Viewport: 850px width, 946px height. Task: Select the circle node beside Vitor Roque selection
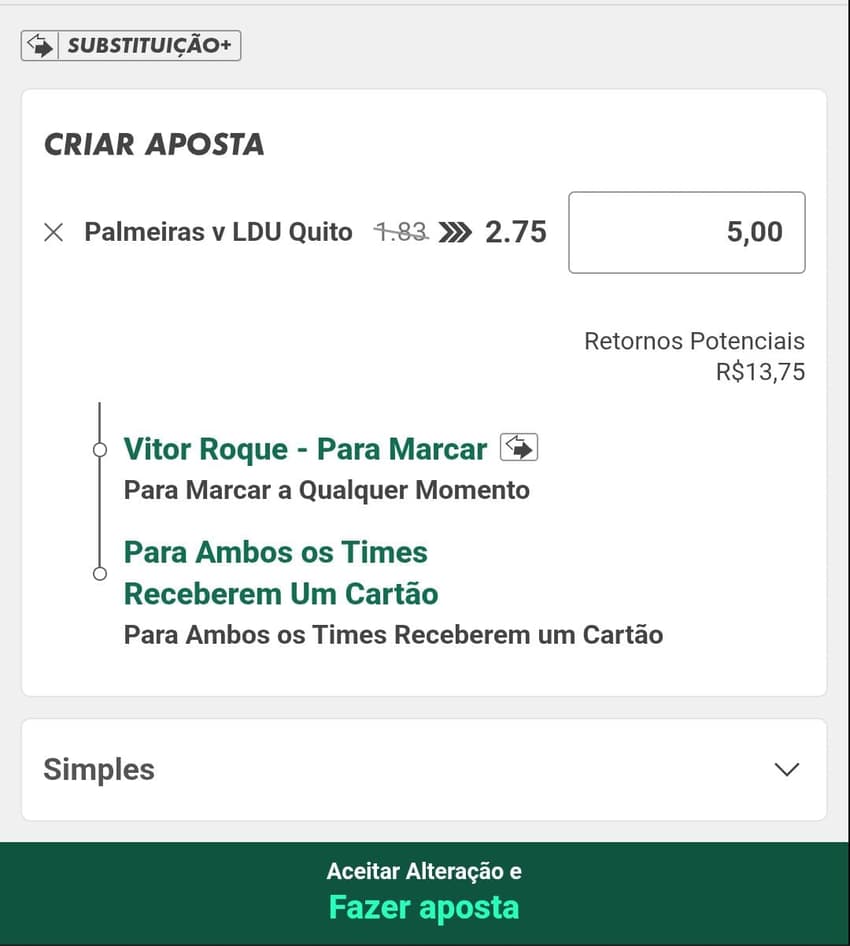pyautogui.click(x=100, y=450)
